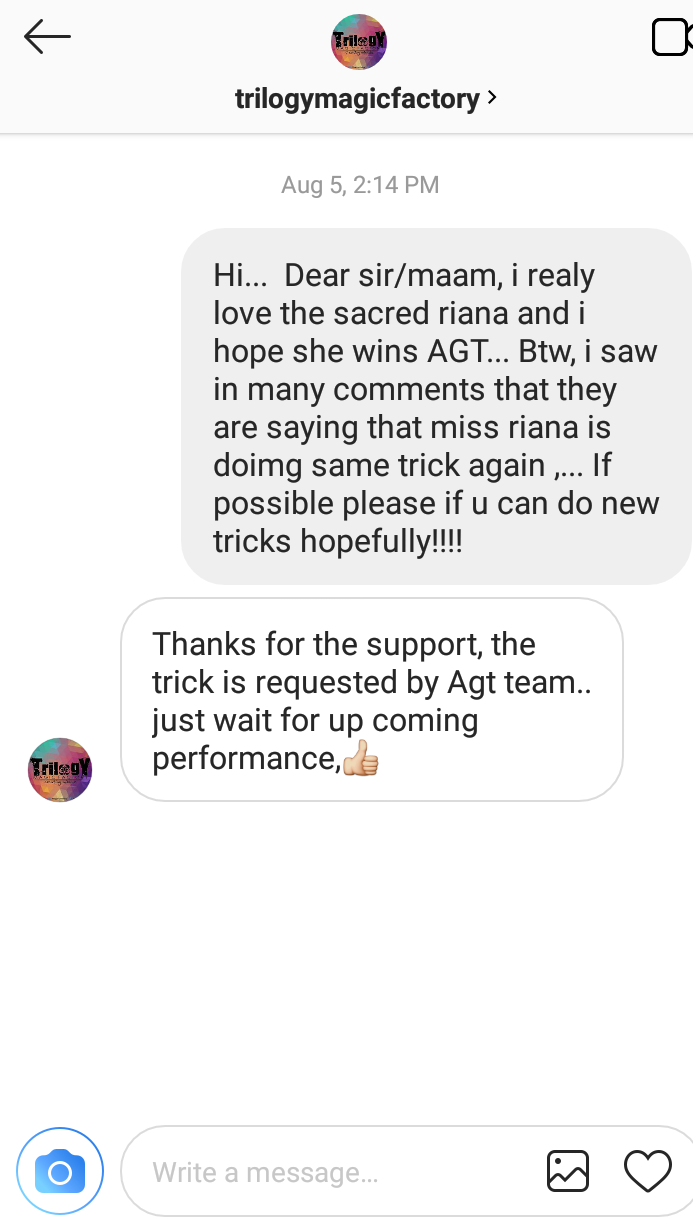Start a video call with trilogymagicfactory
The image size is (693, 1232).
tap(672, 38)
